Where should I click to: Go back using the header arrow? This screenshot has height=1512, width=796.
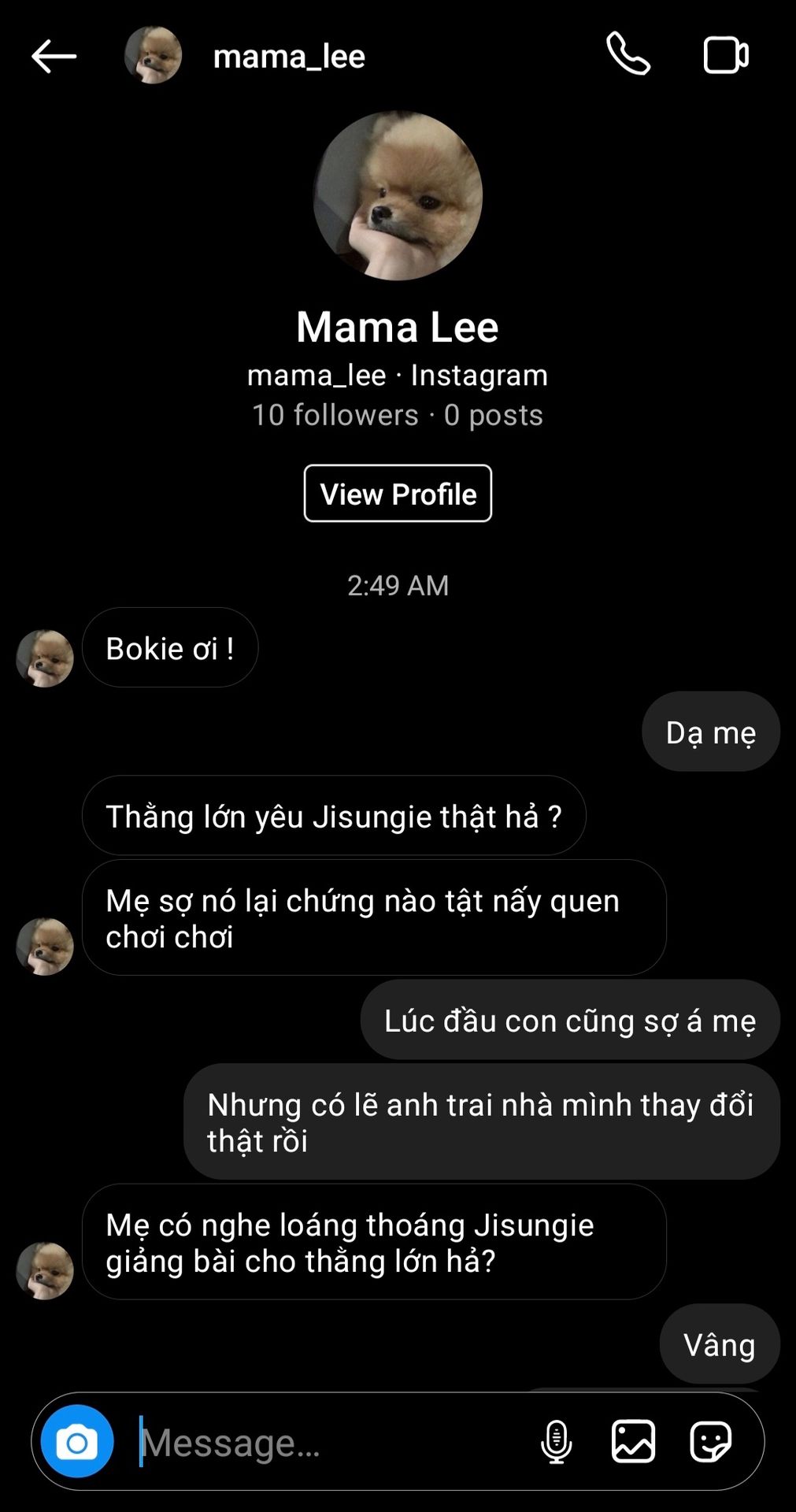tap(54, 57)
